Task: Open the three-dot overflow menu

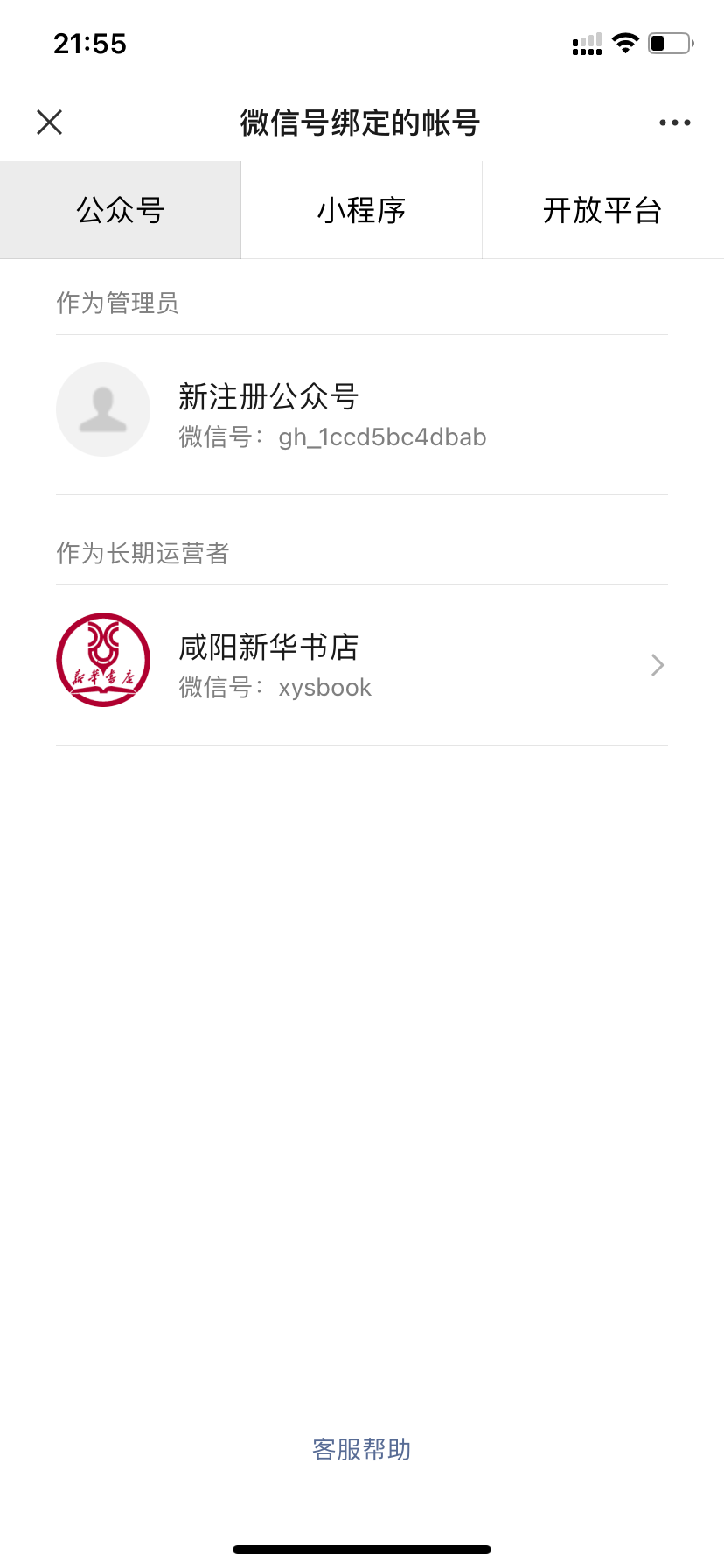Action: [675, 122]
